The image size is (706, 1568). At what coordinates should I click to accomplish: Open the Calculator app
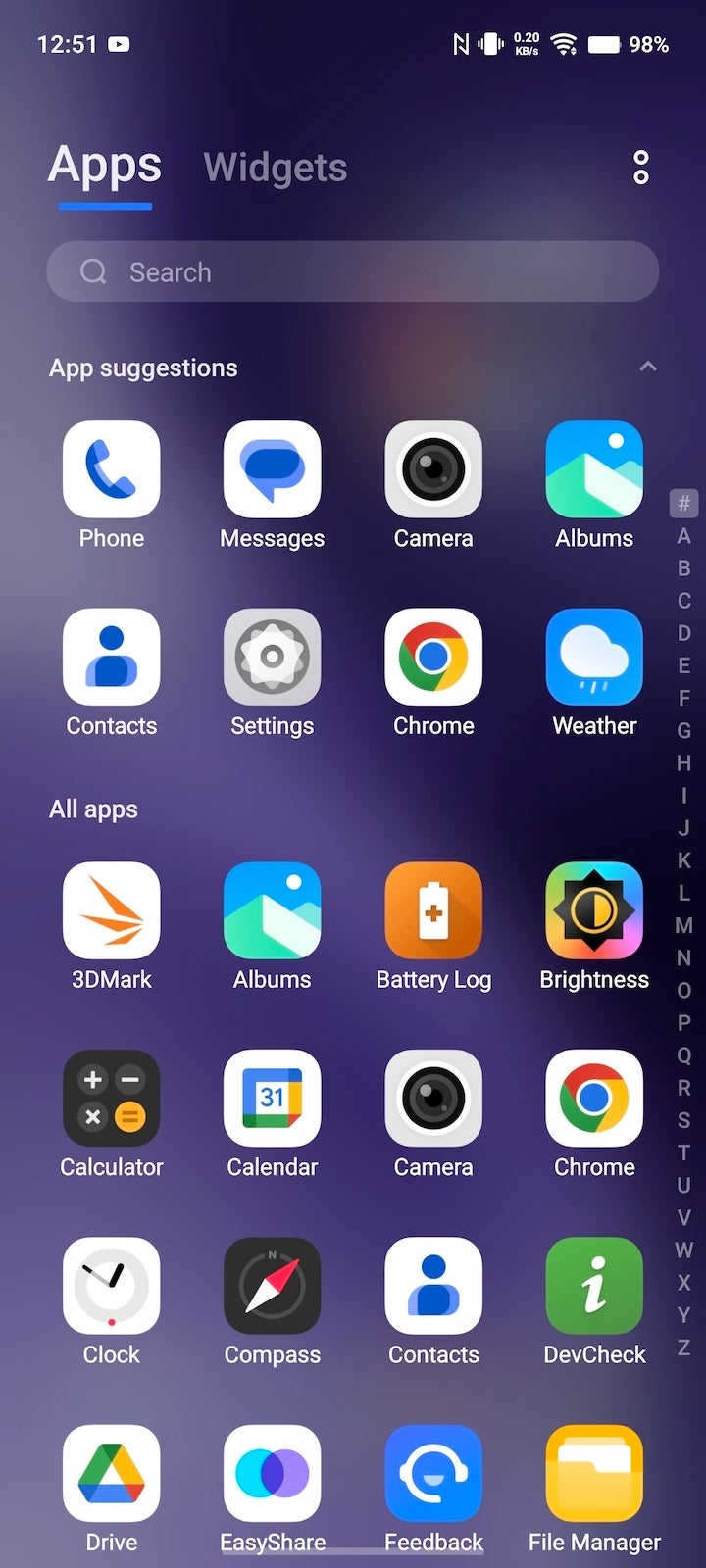point(112,1099)
